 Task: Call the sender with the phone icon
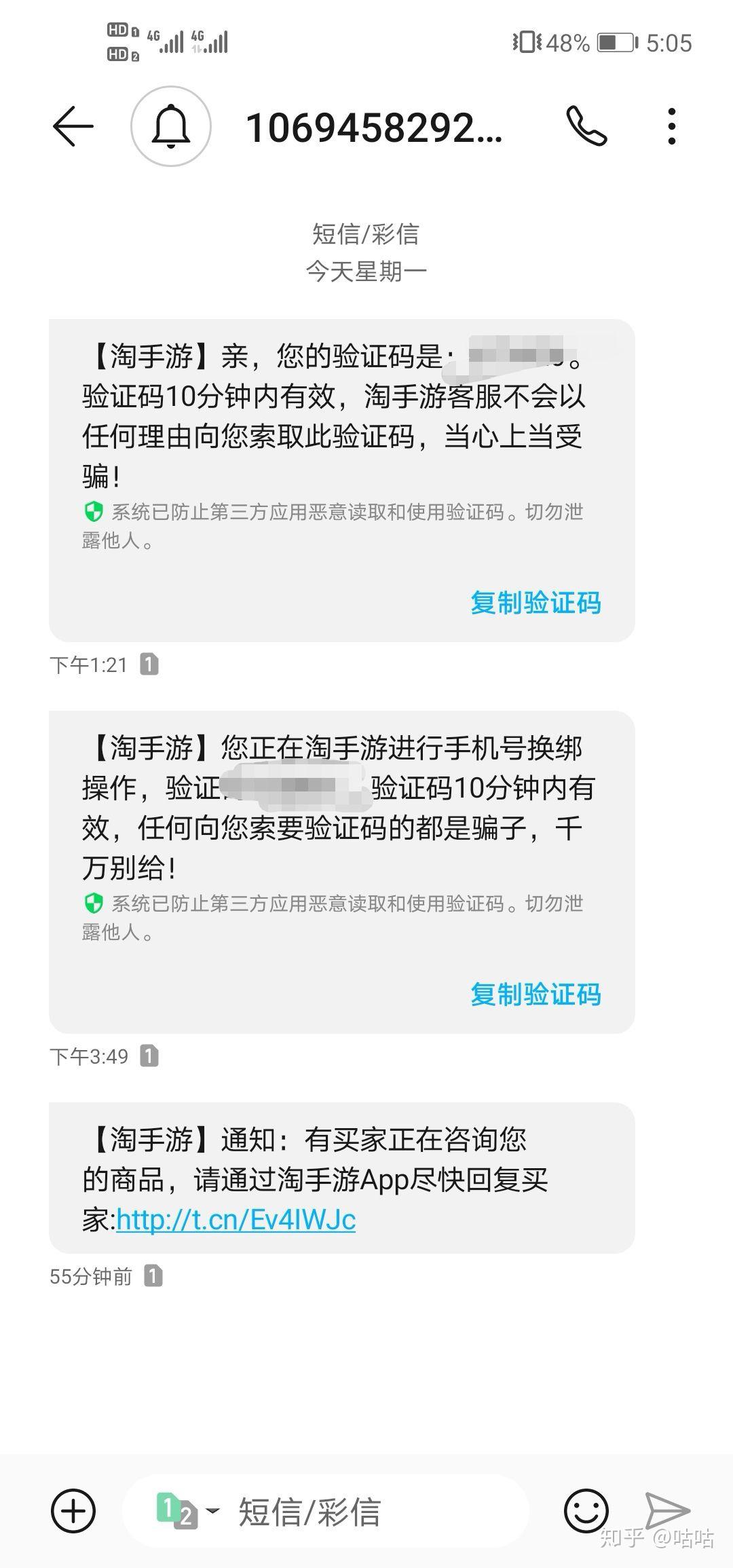tap(586, 126)
